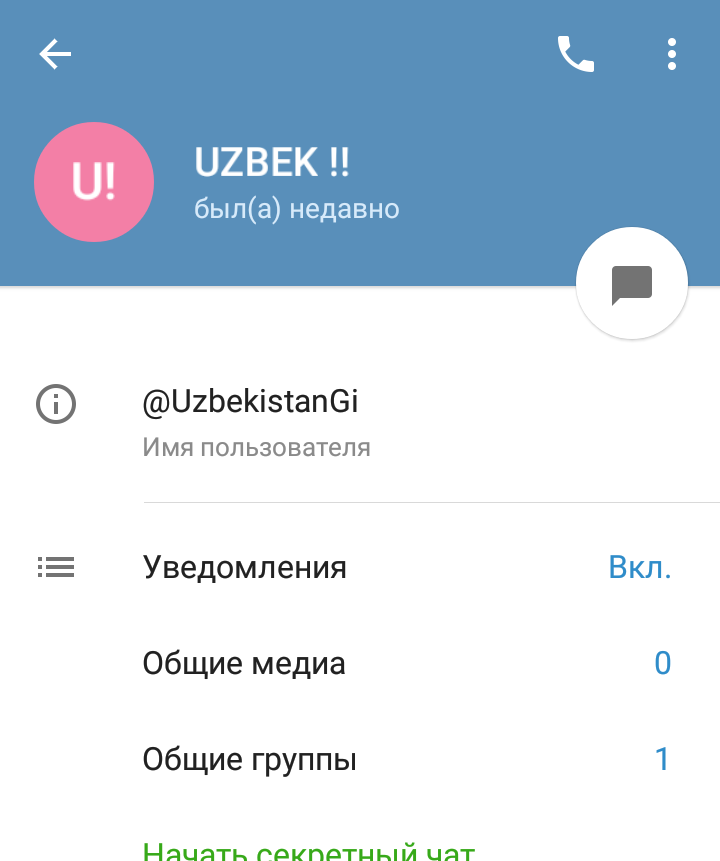Call UZBEK !! with the phone icon
The width and height of the screenshot is (720, 861).
(x=575, y=54)
